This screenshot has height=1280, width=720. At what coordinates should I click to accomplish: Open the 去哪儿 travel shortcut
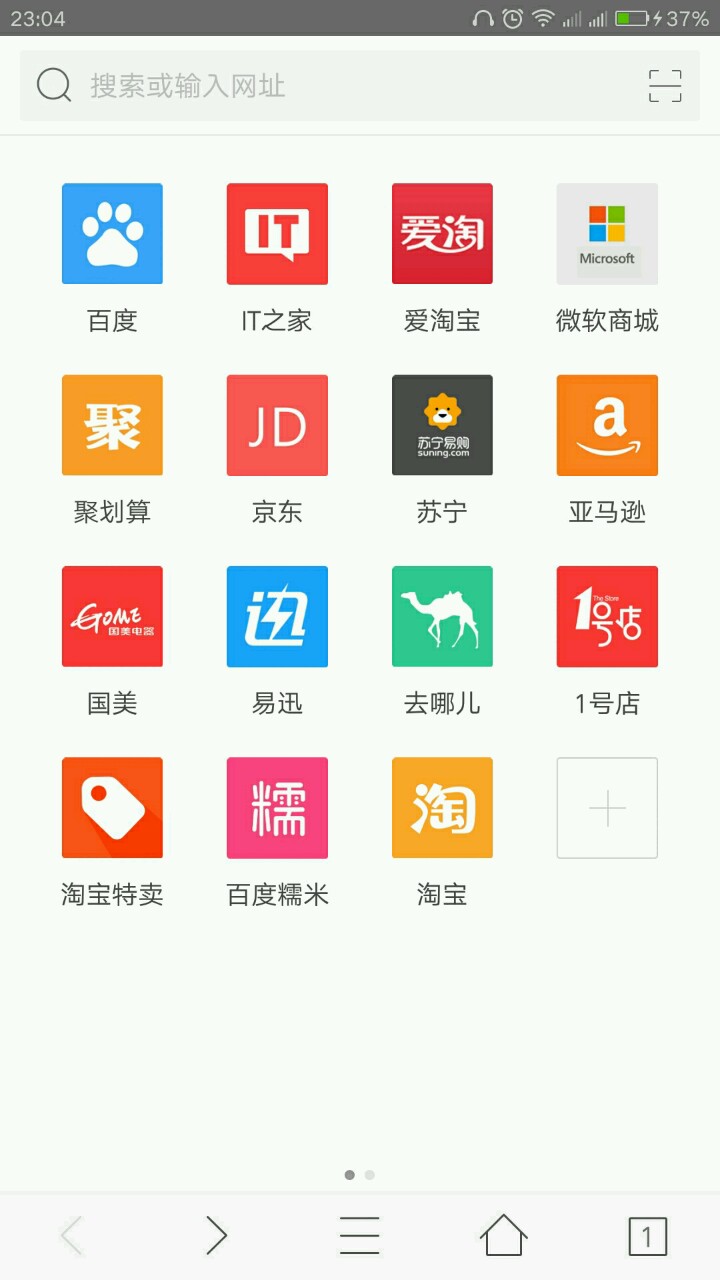pos(442,616)
